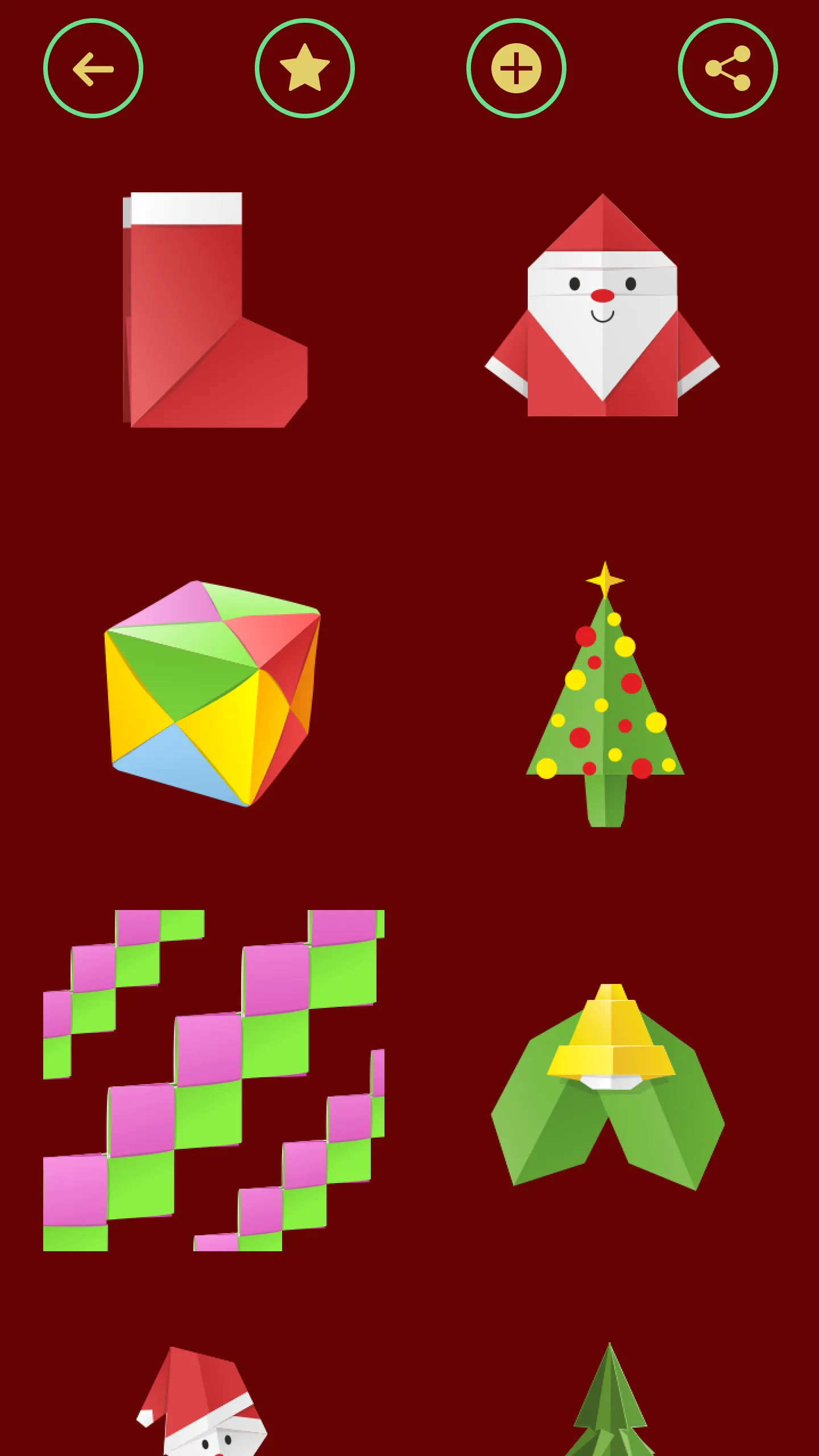Tap the plus circle icon
This screenshot has height=1456, width=819.
pyautogui.click(x=516, y=69)
